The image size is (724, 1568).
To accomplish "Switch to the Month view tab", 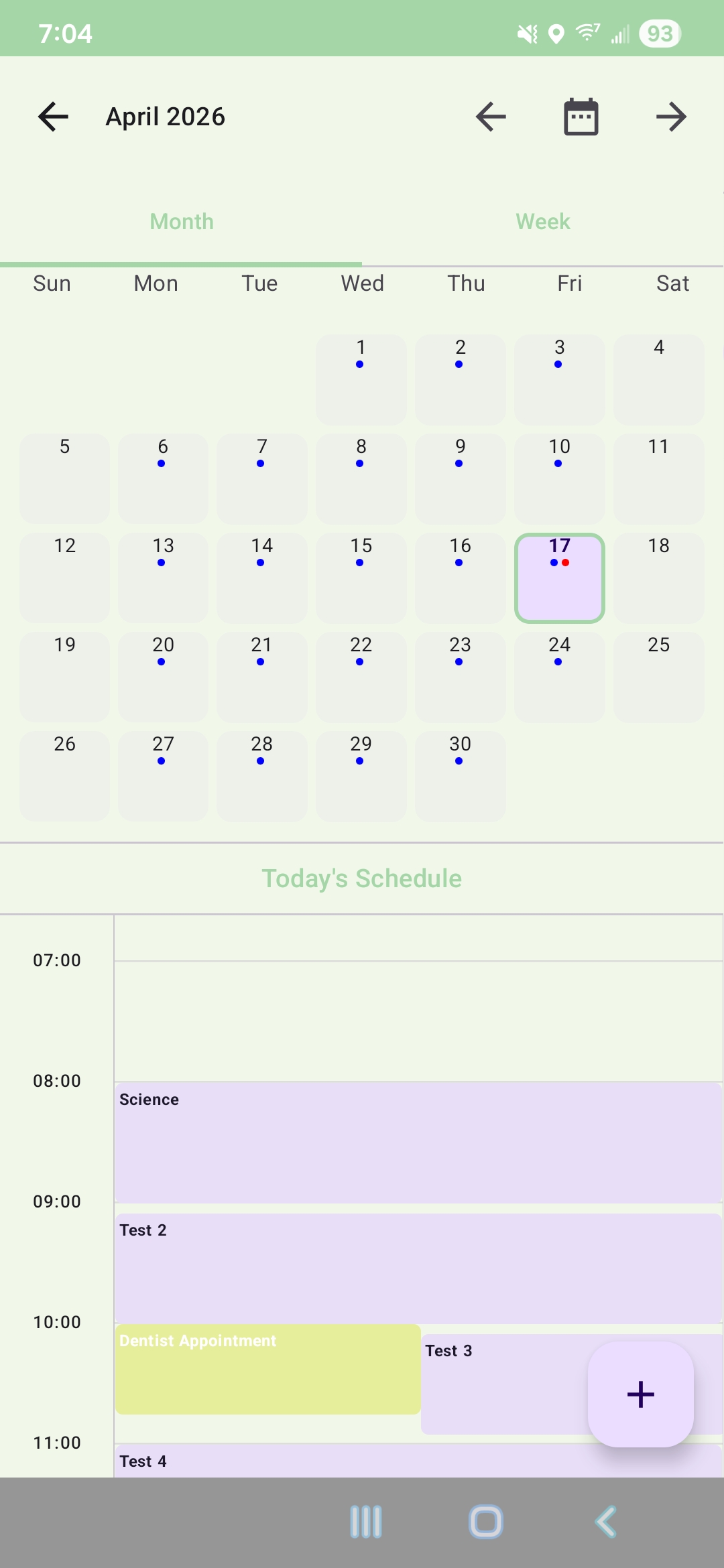I will (x=181, y=221).
